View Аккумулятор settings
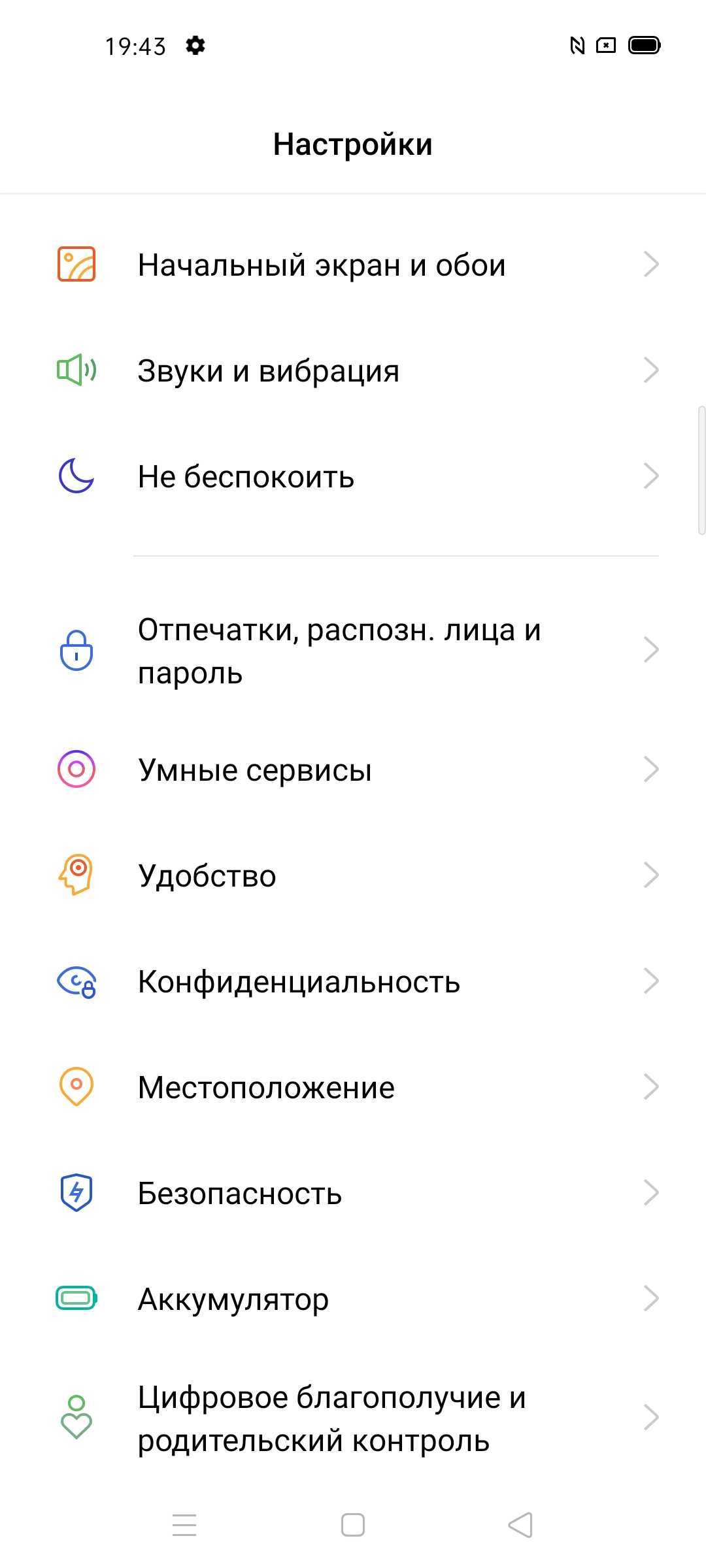The image size is (706, 1568). click(353, 1299)
